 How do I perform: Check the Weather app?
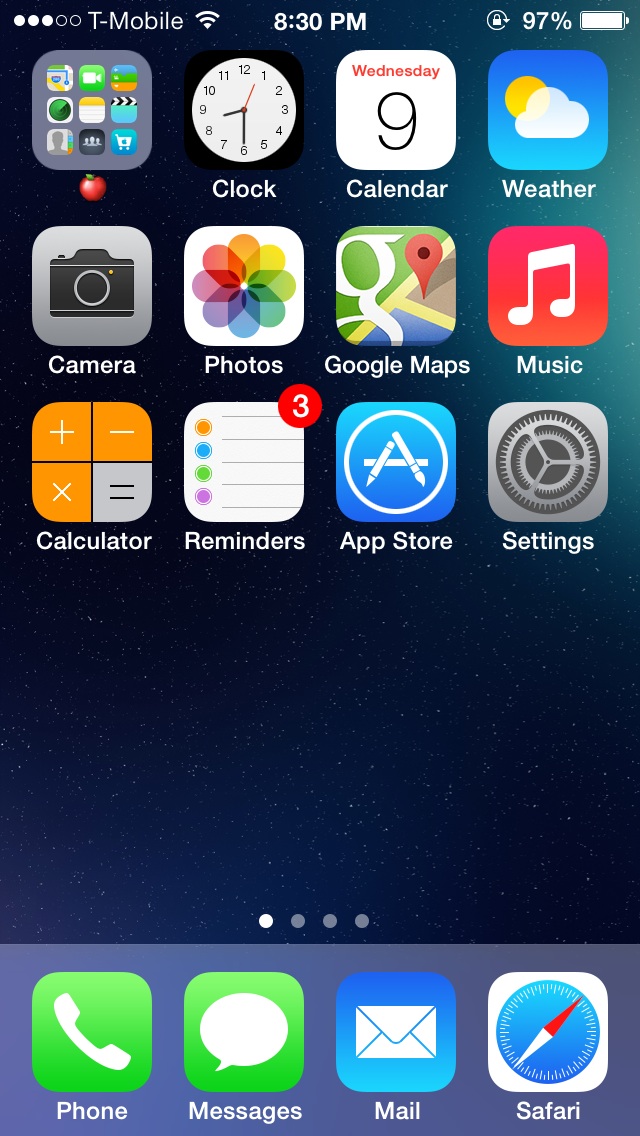point(548,110)
